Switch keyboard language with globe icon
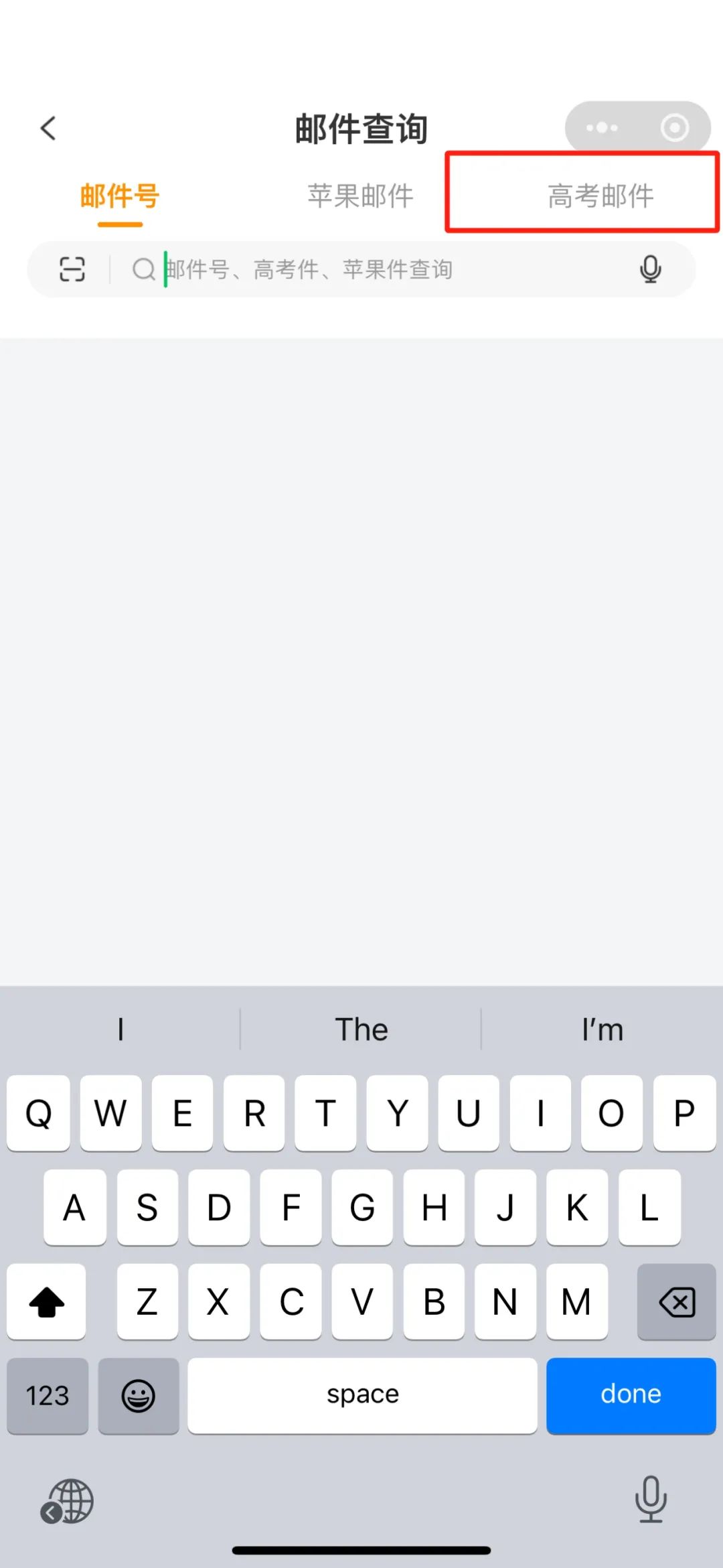The height and width of the screenshot is (1568, 723). point(67,1501)
